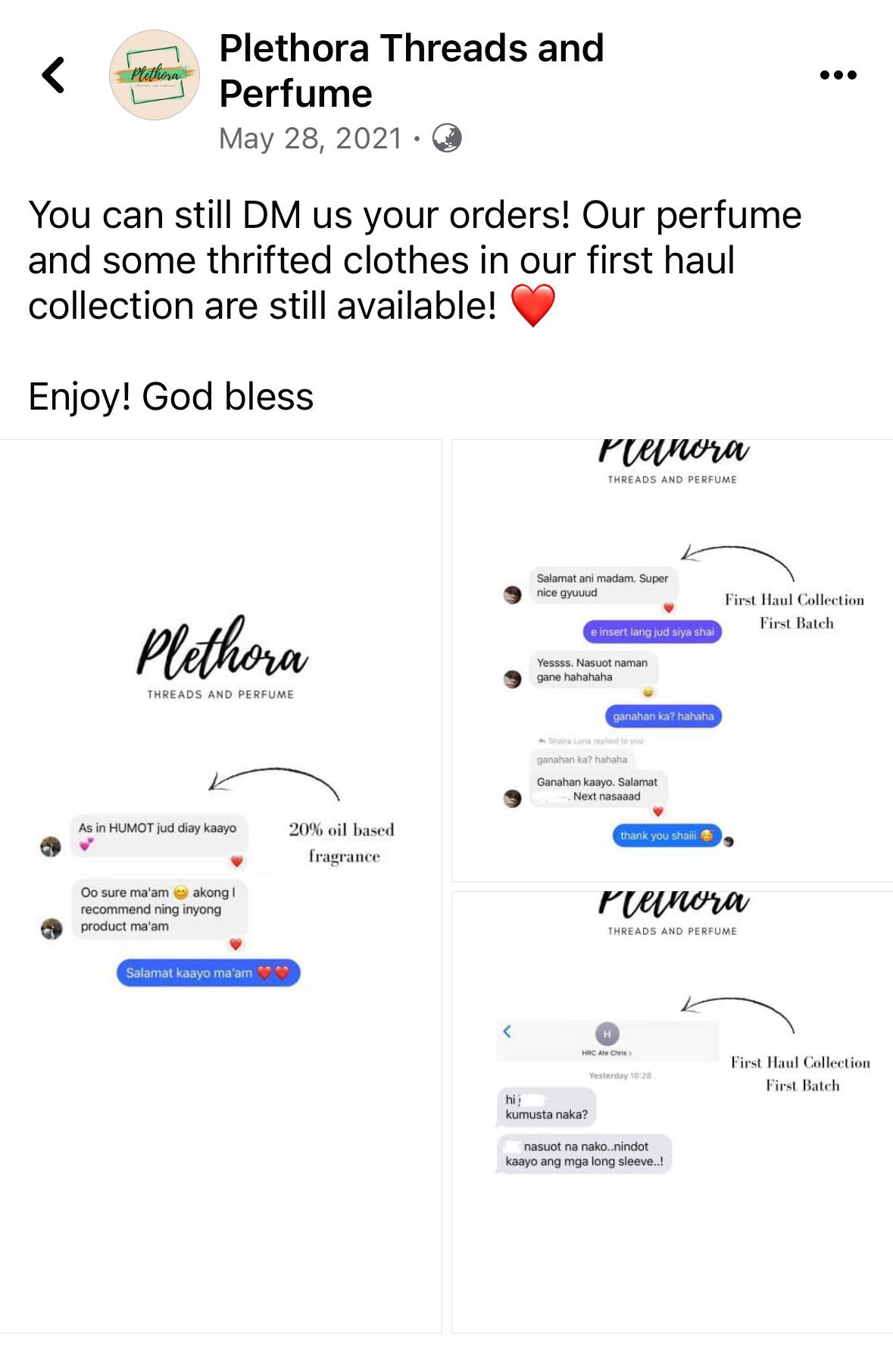893x1372 pixels.
Task: Open the post's overflow menu
Action: tap(838, 75)
